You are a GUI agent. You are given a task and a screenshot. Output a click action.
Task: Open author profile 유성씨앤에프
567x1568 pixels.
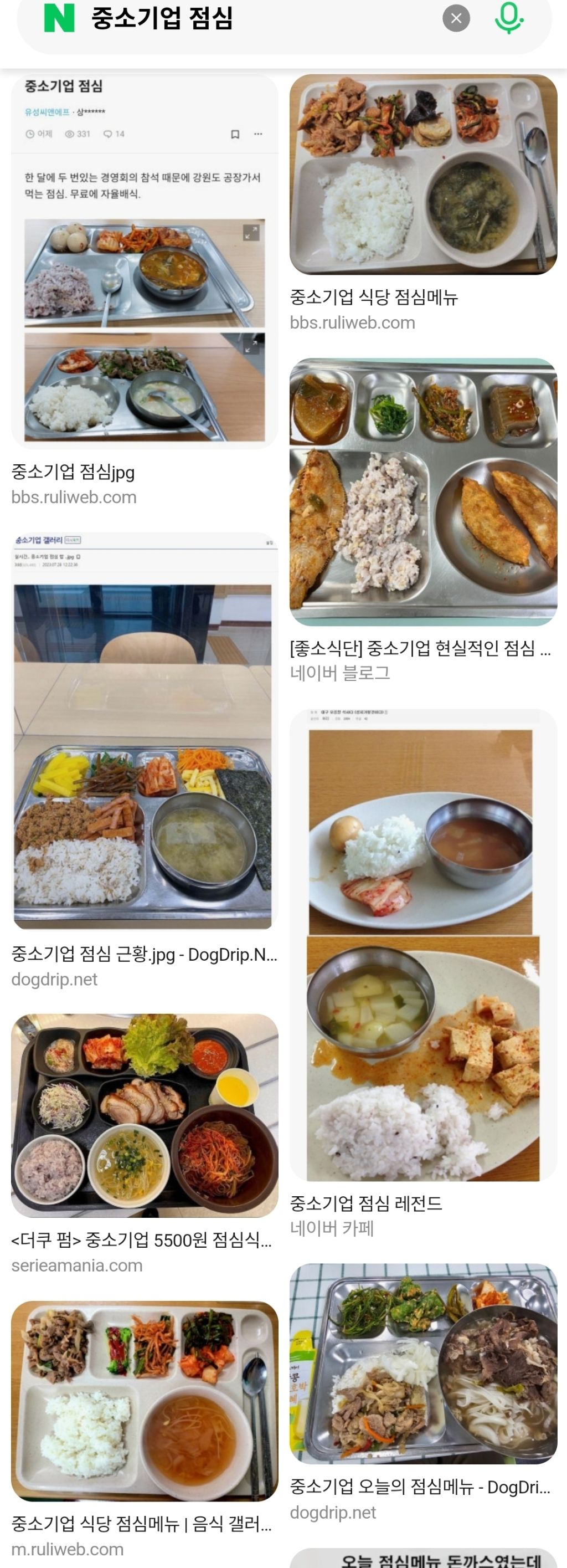pyautogui.click(x=48, y=112)
